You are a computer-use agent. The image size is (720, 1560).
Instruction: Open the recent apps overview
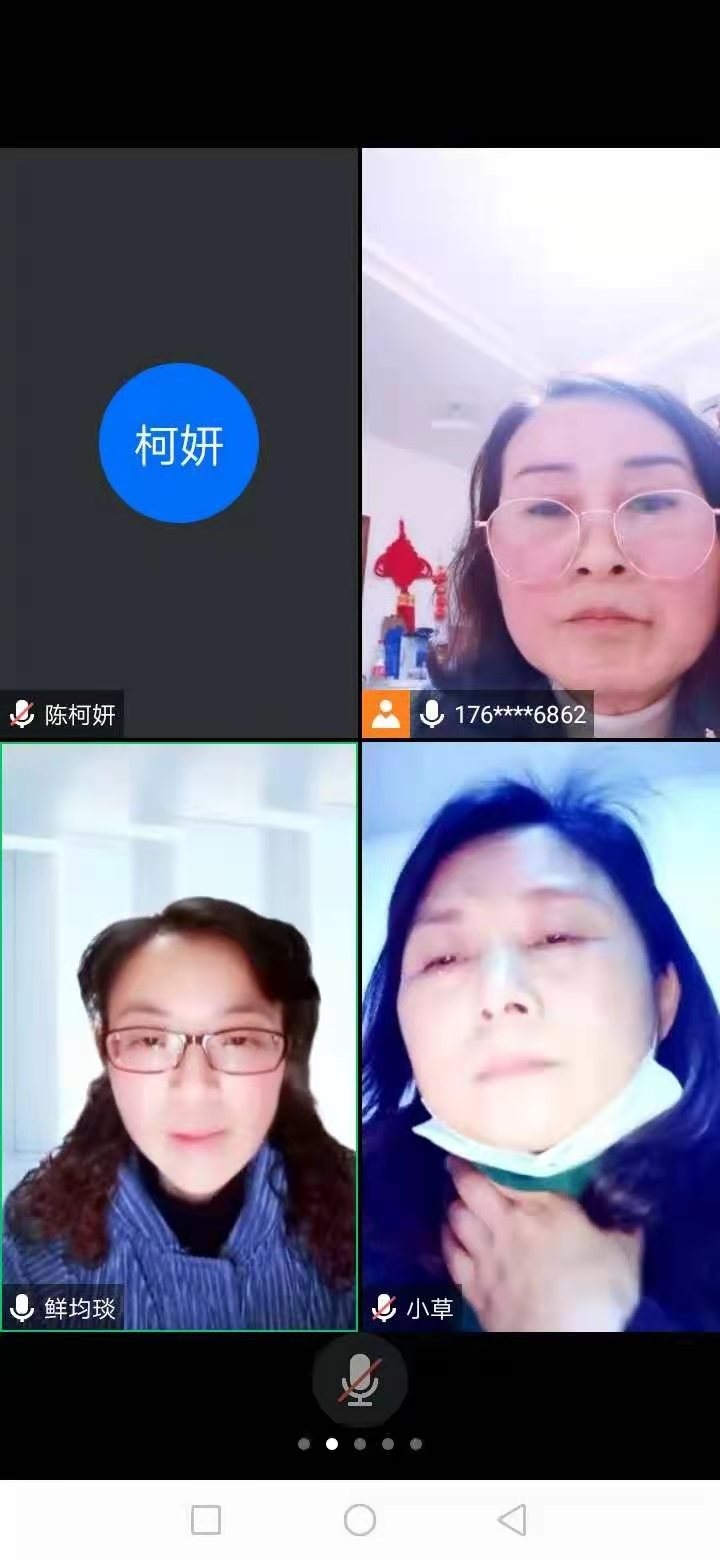[206, 1520]
